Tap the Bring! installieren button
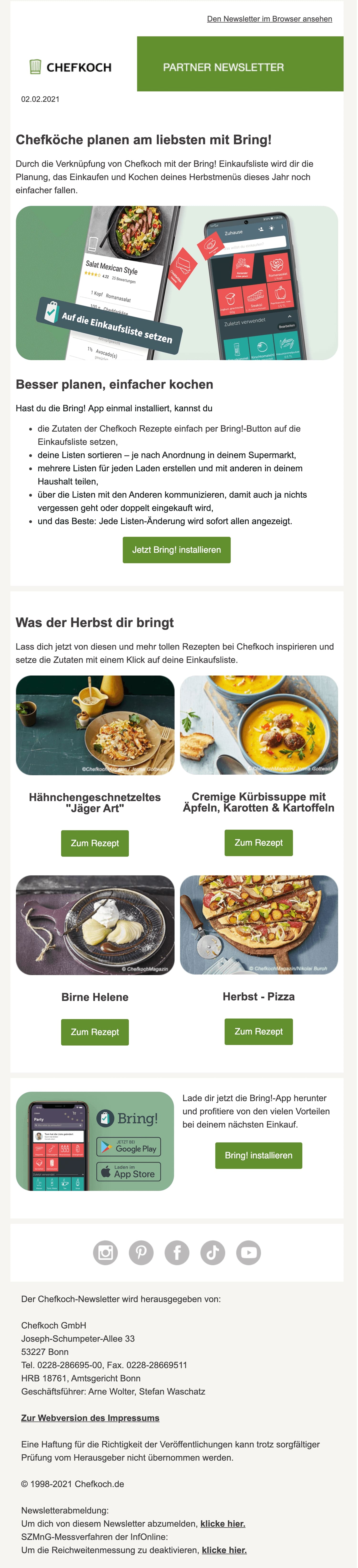 [259, 1156]
